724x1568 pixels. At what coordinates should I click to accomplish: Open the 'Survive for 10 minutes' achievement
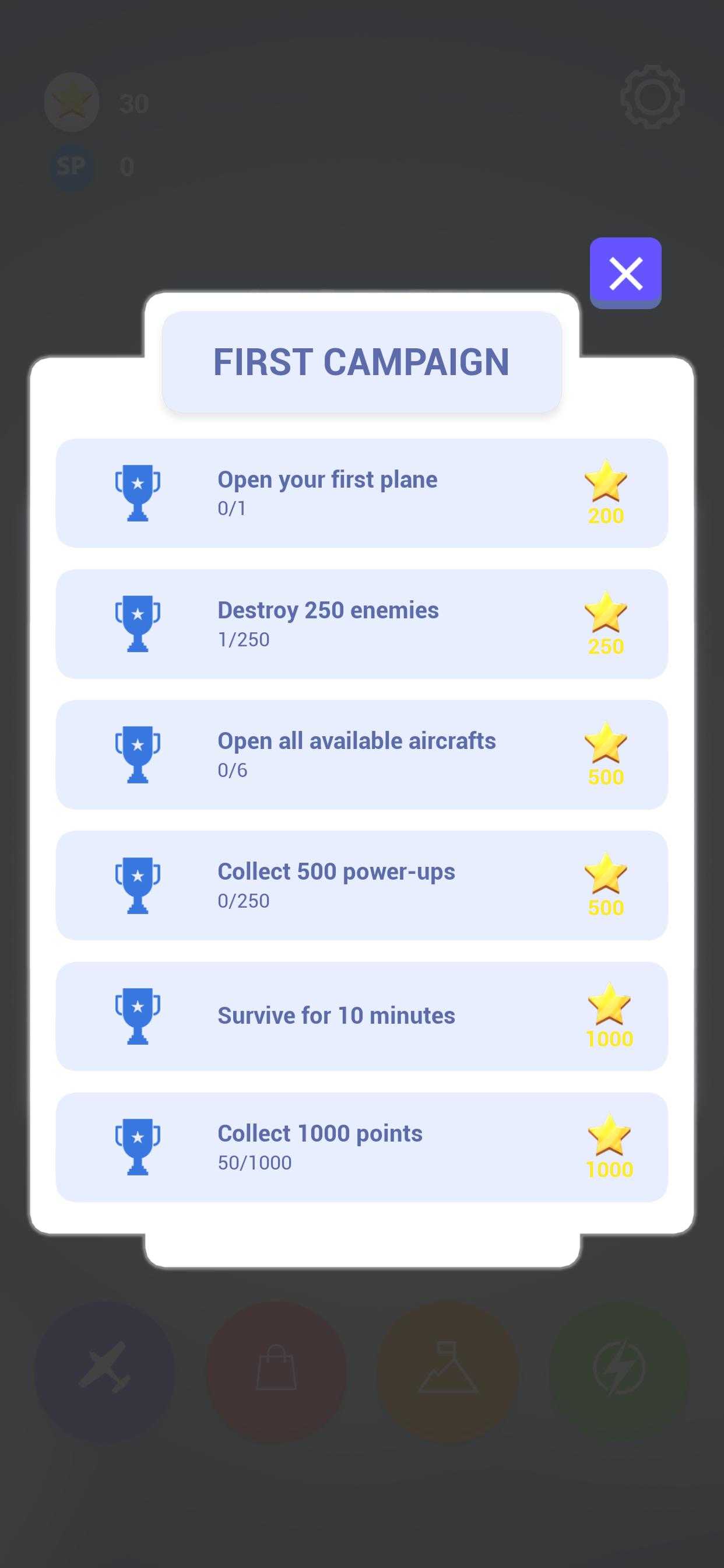click(361, 1016)
